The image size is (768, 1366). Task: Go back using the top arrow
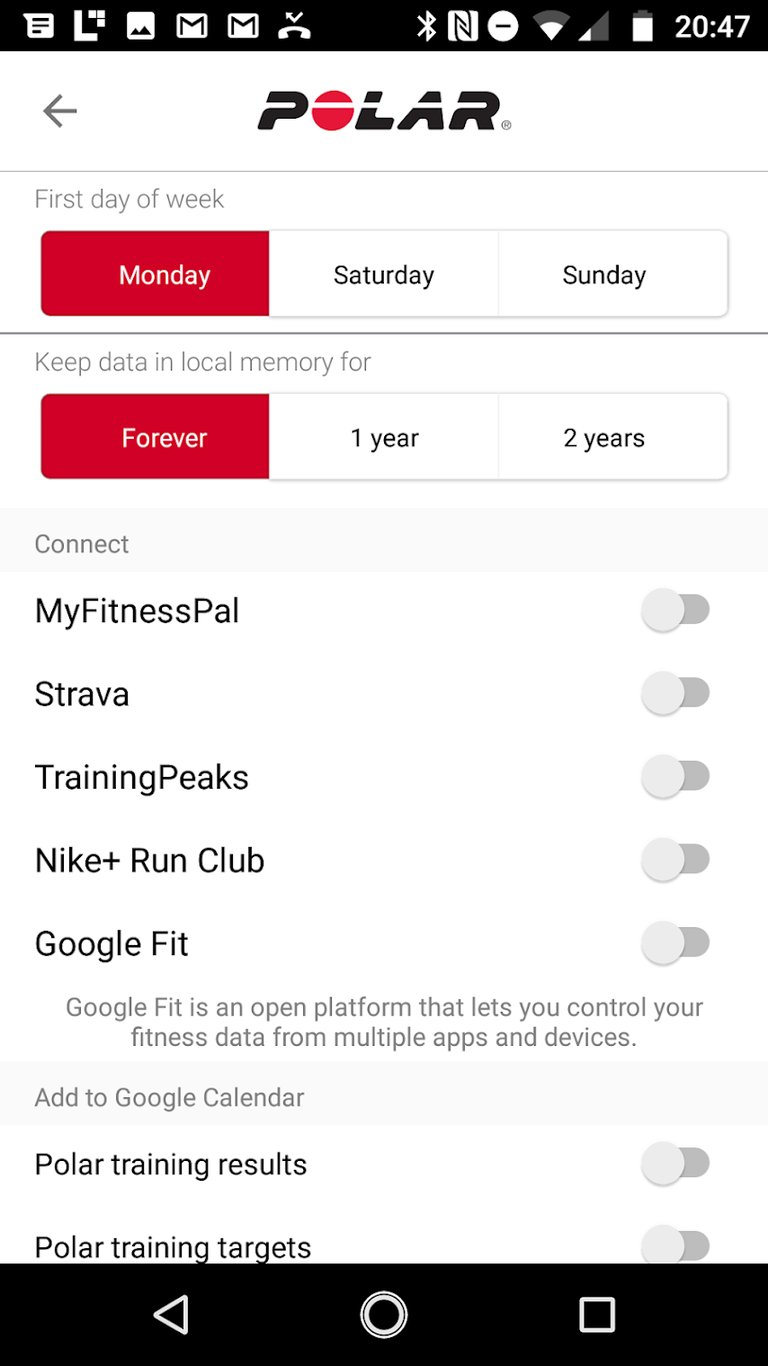[x=60, y=111]
